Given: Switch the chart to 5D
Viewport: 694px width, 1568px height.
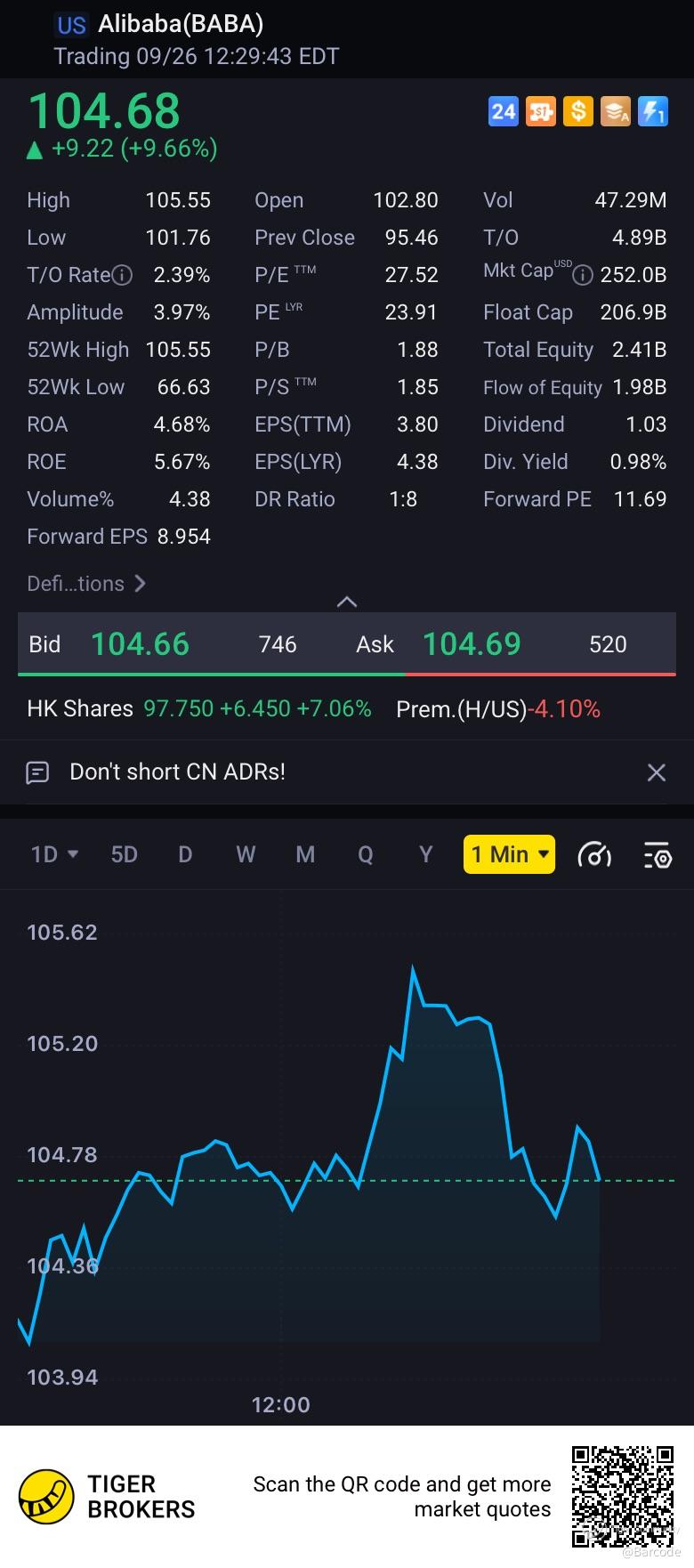Looking at the screenshot, I should coord(125,854).
